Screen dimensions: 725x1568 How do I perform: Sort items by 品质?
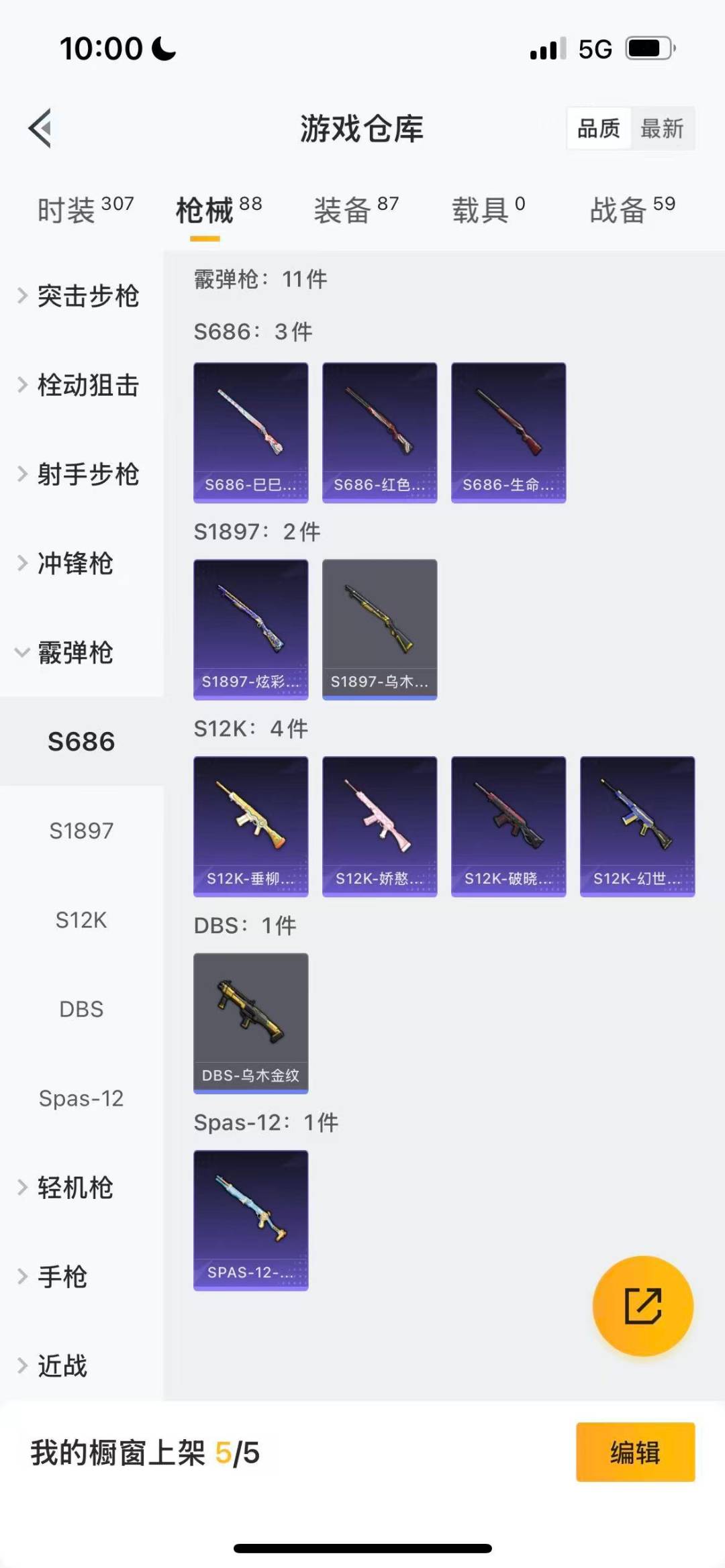pos(599,128)
